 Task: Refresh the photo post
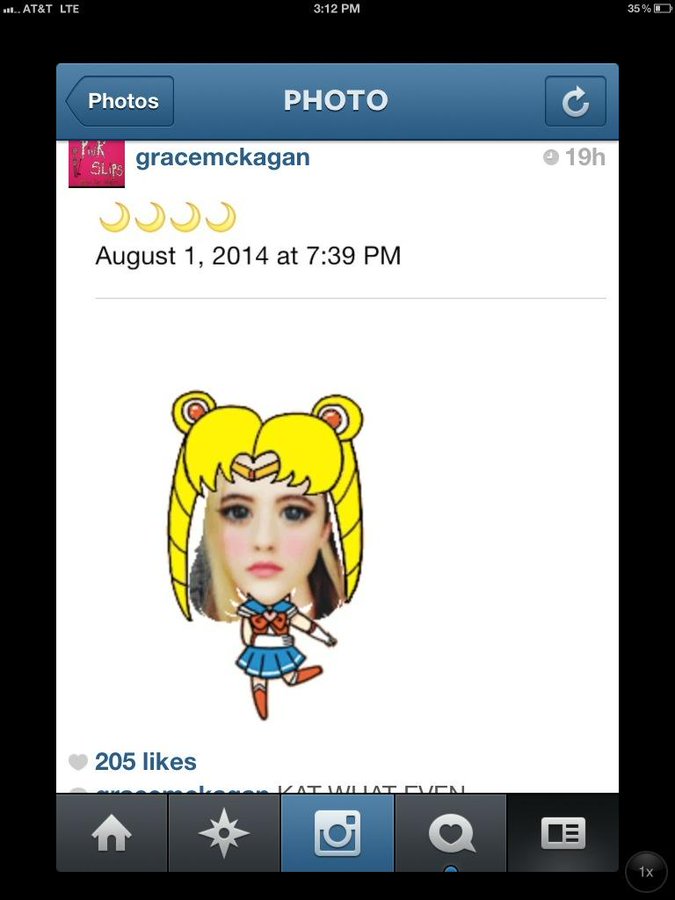click(575, 101)
